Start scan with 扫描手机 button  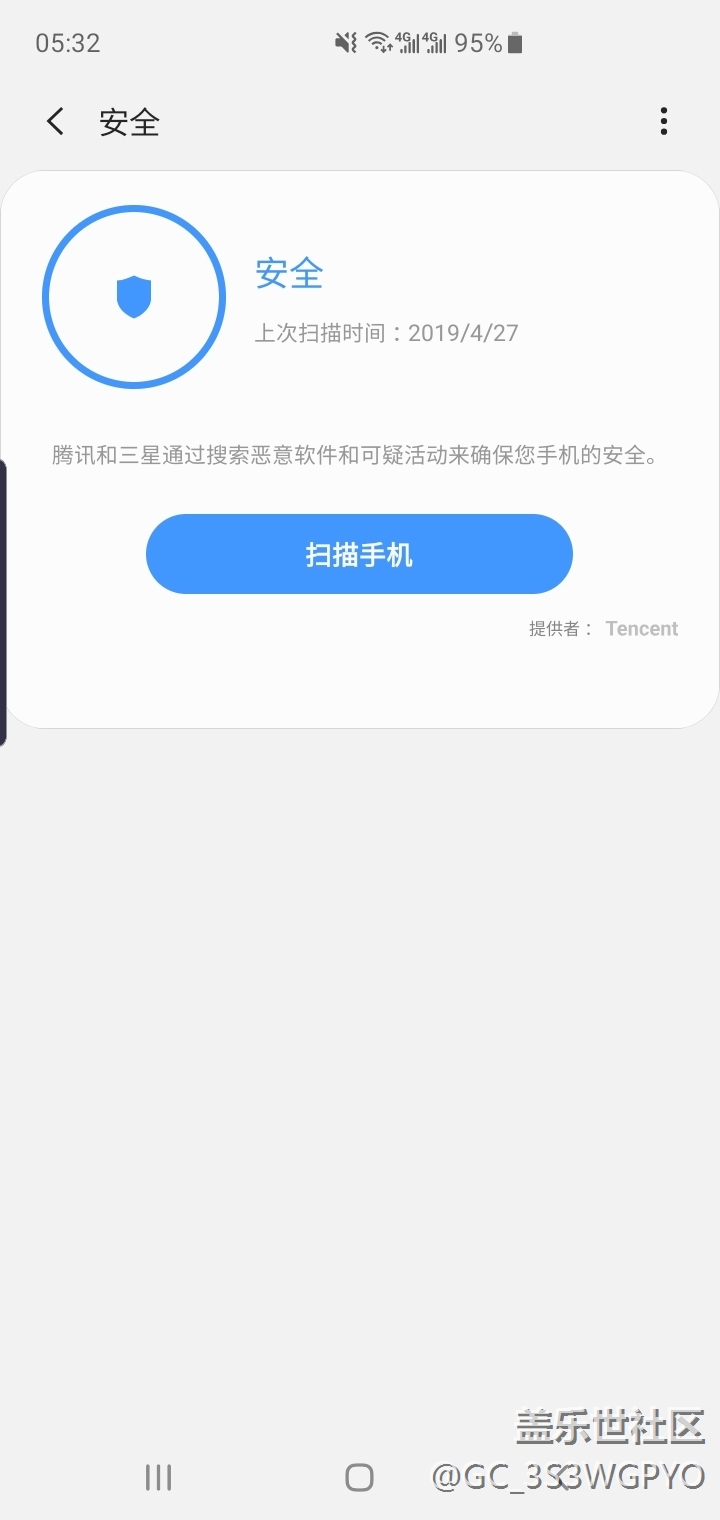tap(359, 554)
